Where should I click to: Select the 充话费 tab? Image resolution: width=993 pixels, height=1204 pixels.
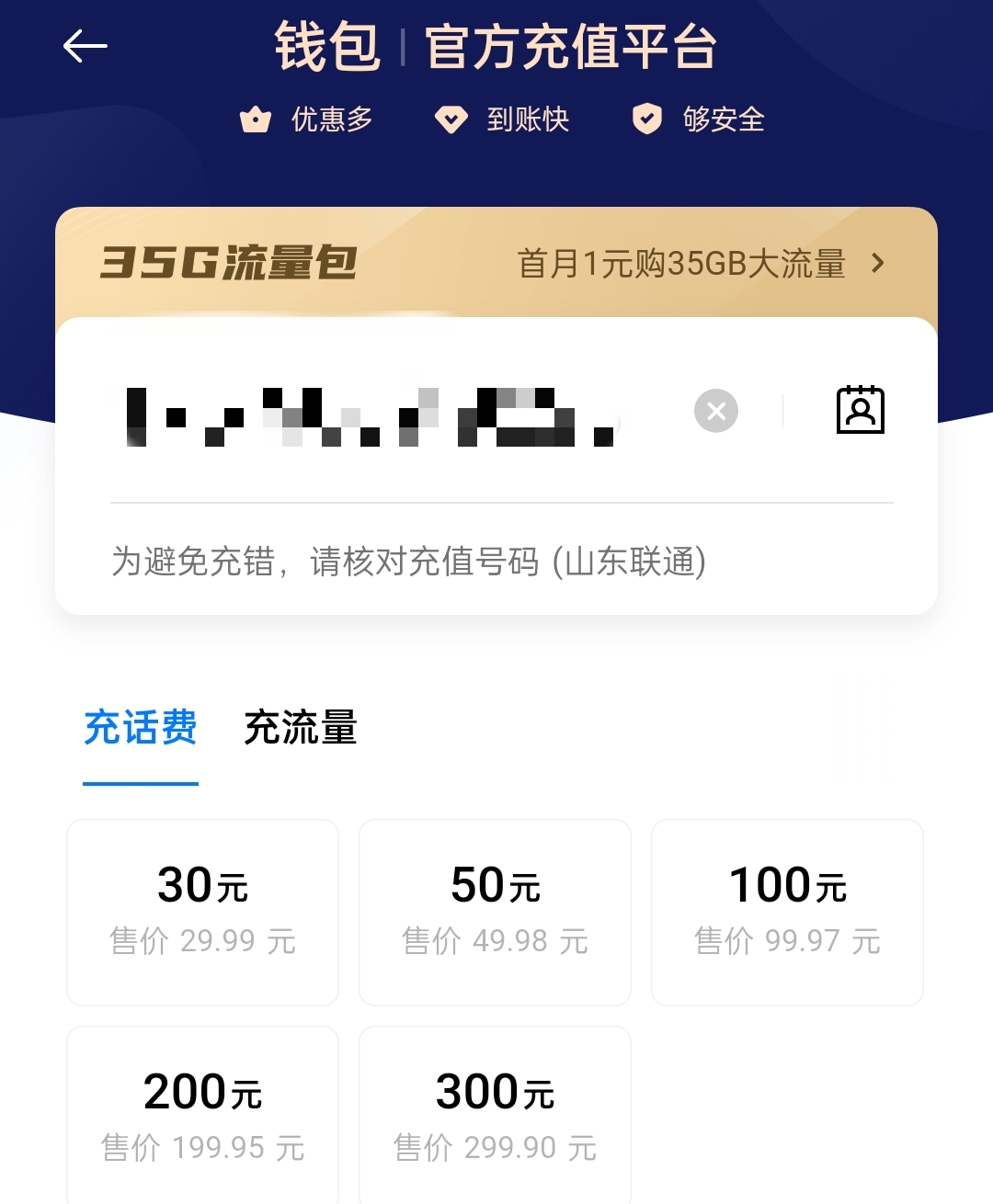141,727
